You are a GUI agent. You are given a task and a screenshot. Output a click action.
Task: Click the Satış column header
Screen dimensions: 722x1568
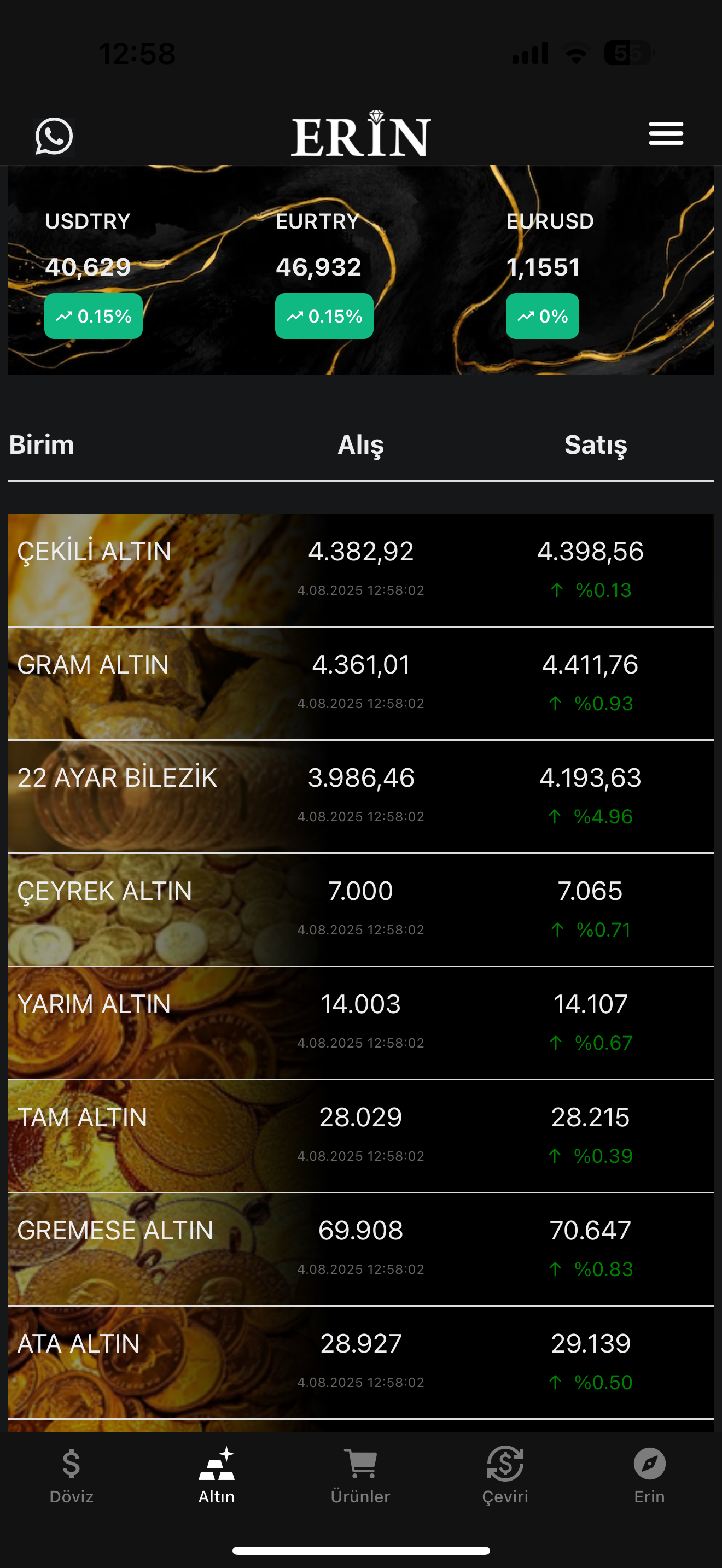tap(595, 445)
